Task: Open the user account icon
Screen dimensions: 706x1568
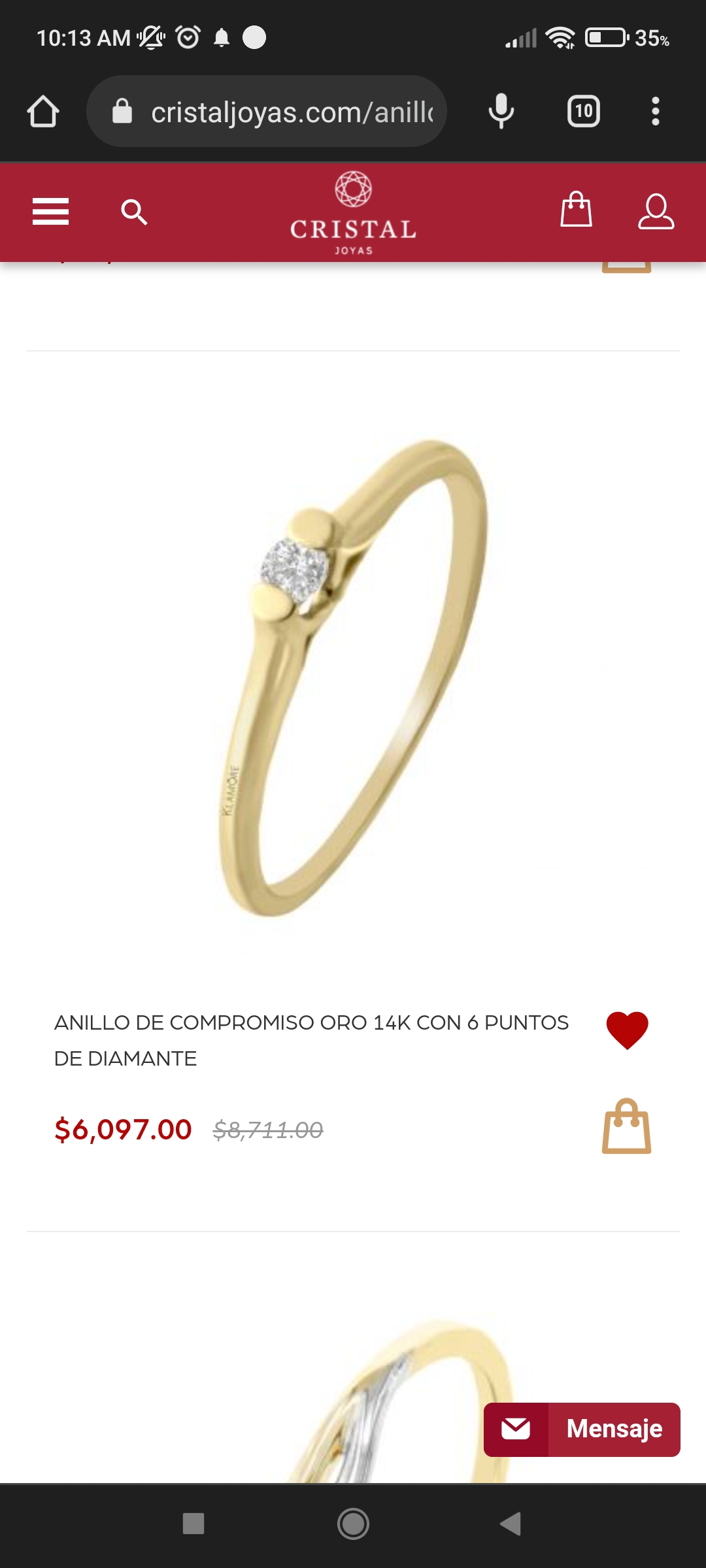Action: tap(656, 211)
